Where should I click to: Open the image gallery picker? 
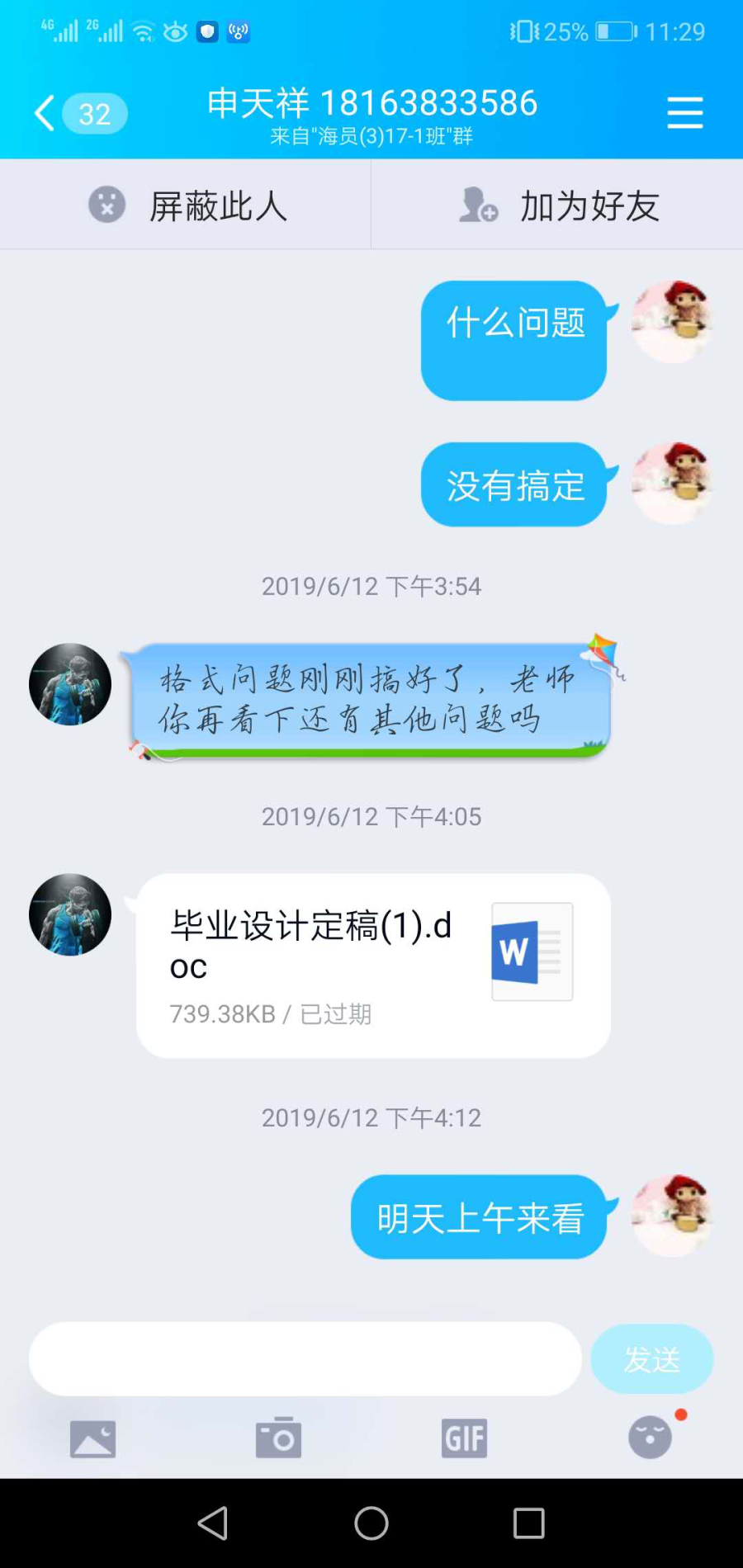92,1438
